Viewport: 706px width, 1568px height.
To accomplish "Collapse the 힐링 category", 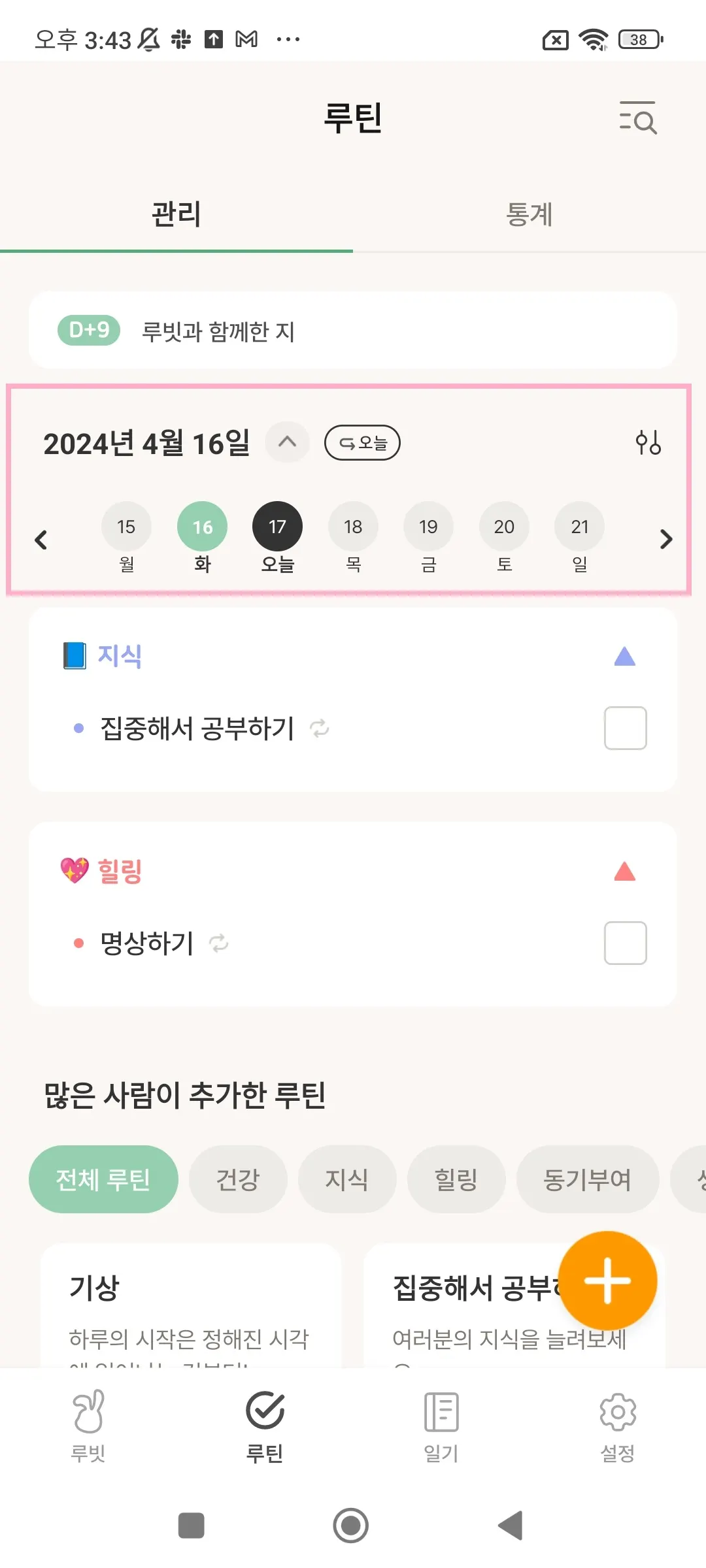I will 624,872.
